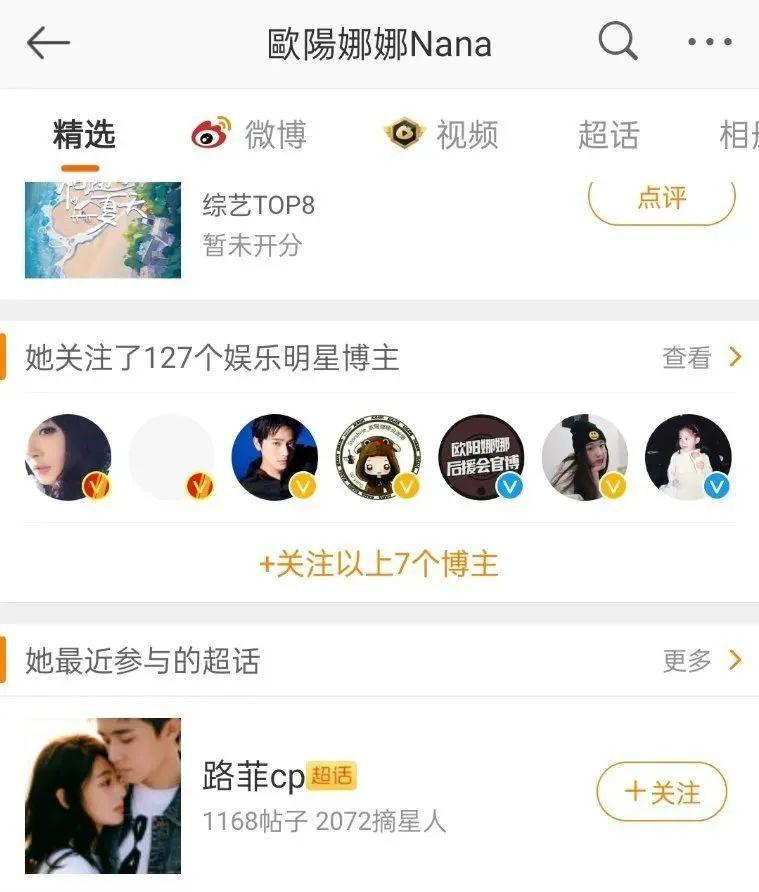See more recent super topics via 更多
Viewport: 759px width, 892px height.
click(x=702, y=660)
